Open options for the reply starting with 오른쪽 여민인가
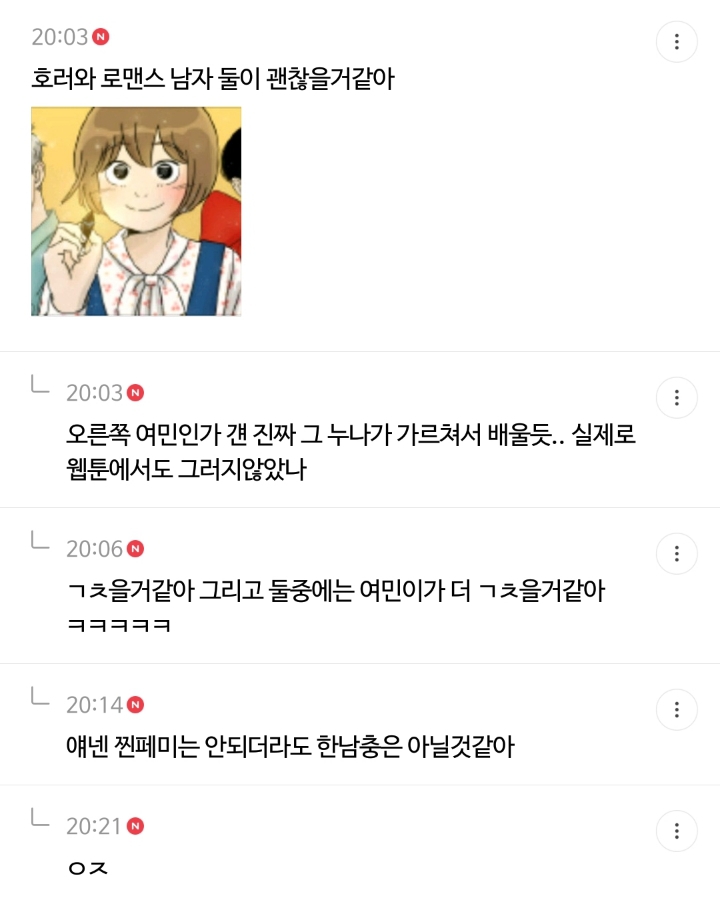720x898 pixels. 677,398
